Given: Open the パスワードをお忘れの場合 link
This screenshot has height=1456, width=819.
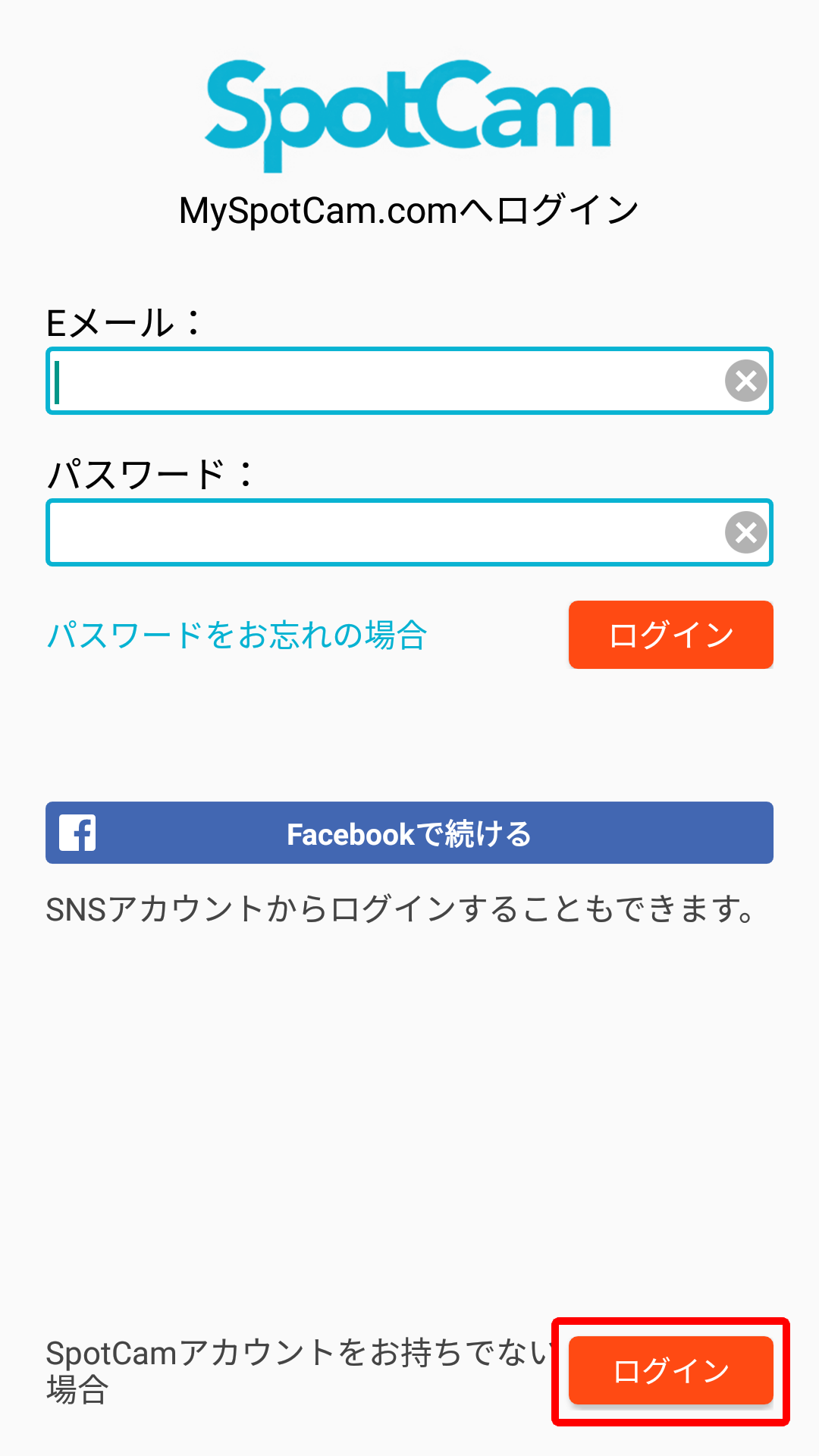Looking at the screenshot, I should tap(237, 635).
